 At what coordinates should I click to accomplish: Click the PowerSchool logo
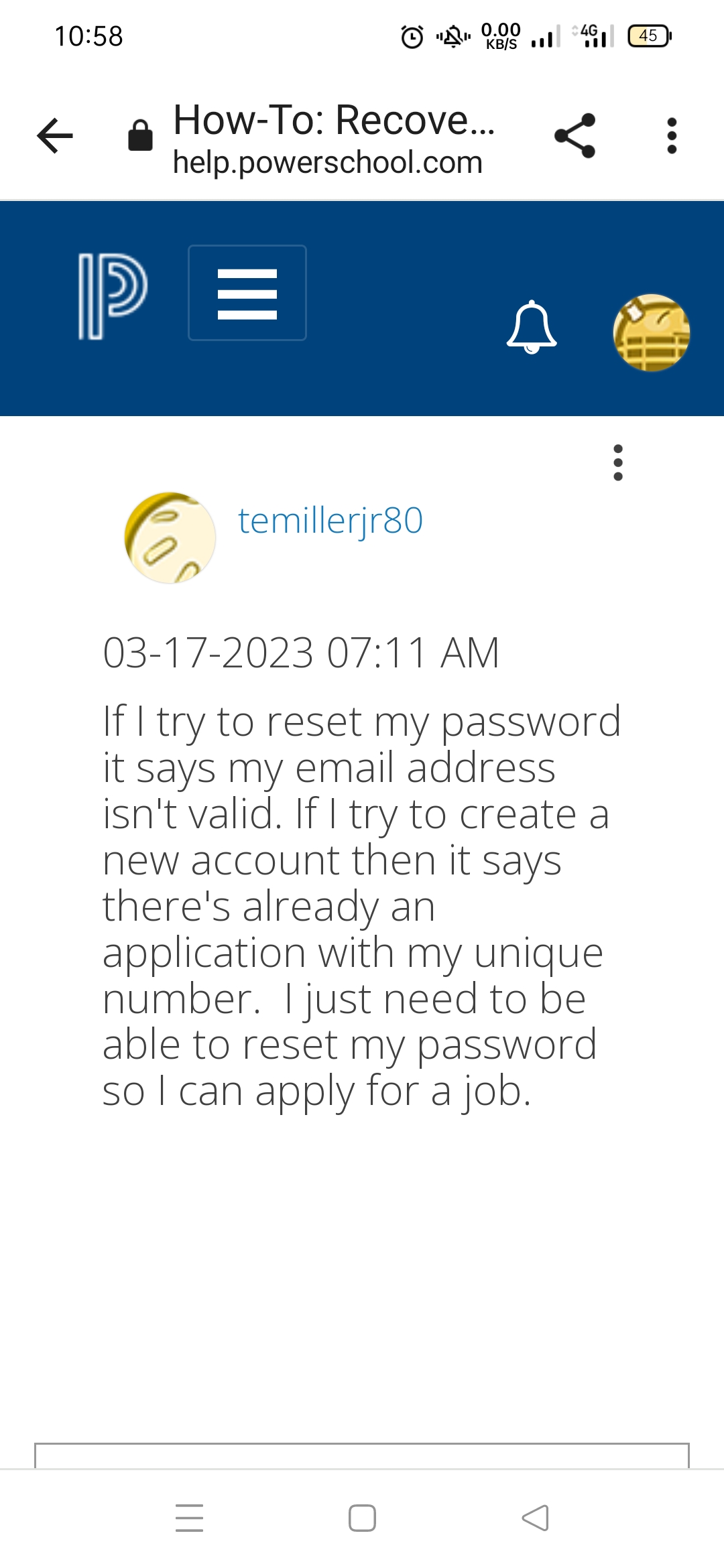coord(113,295)
